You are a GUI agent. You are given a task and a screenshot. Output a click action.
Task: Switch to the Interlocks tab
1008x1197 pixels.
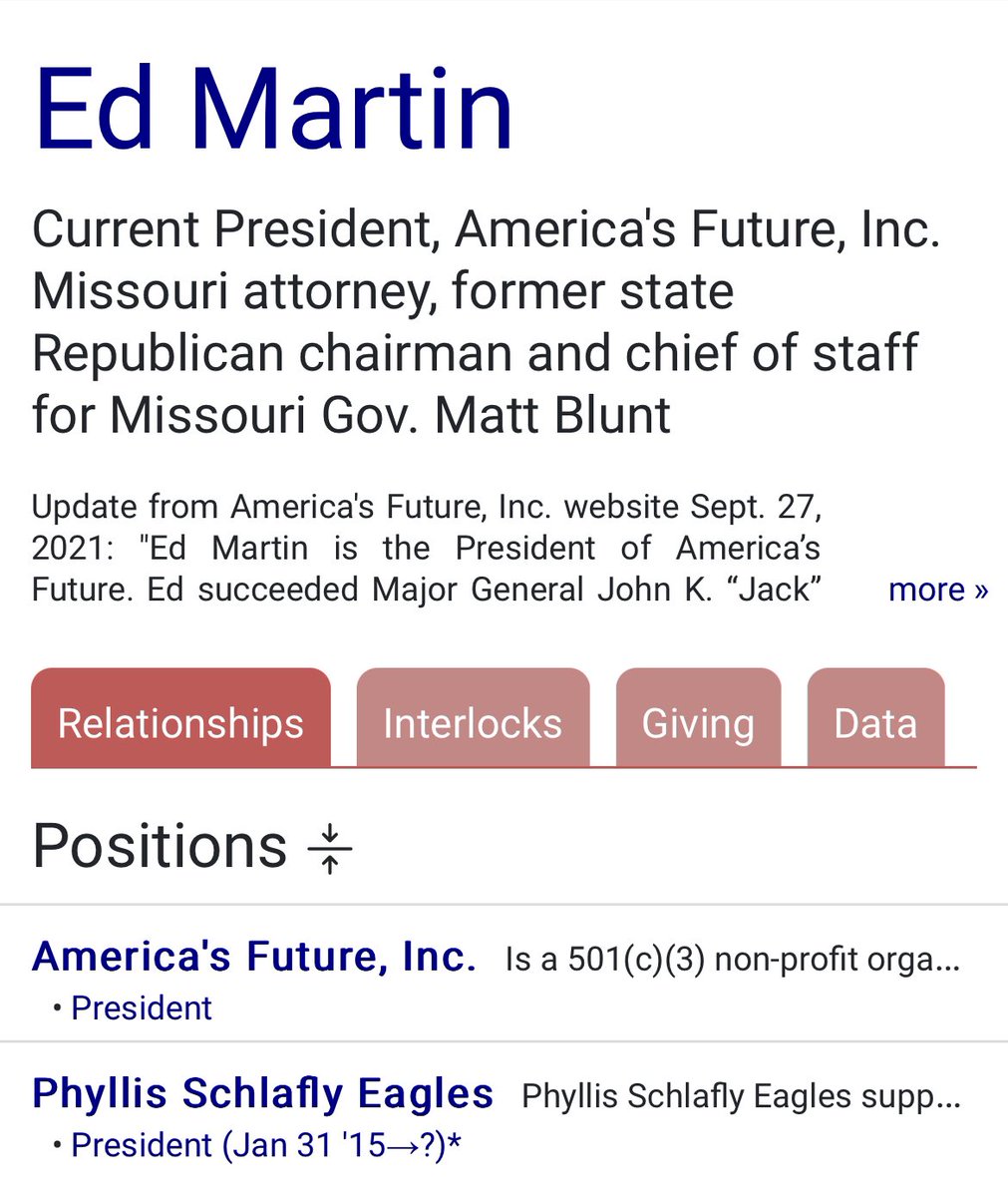473,722
